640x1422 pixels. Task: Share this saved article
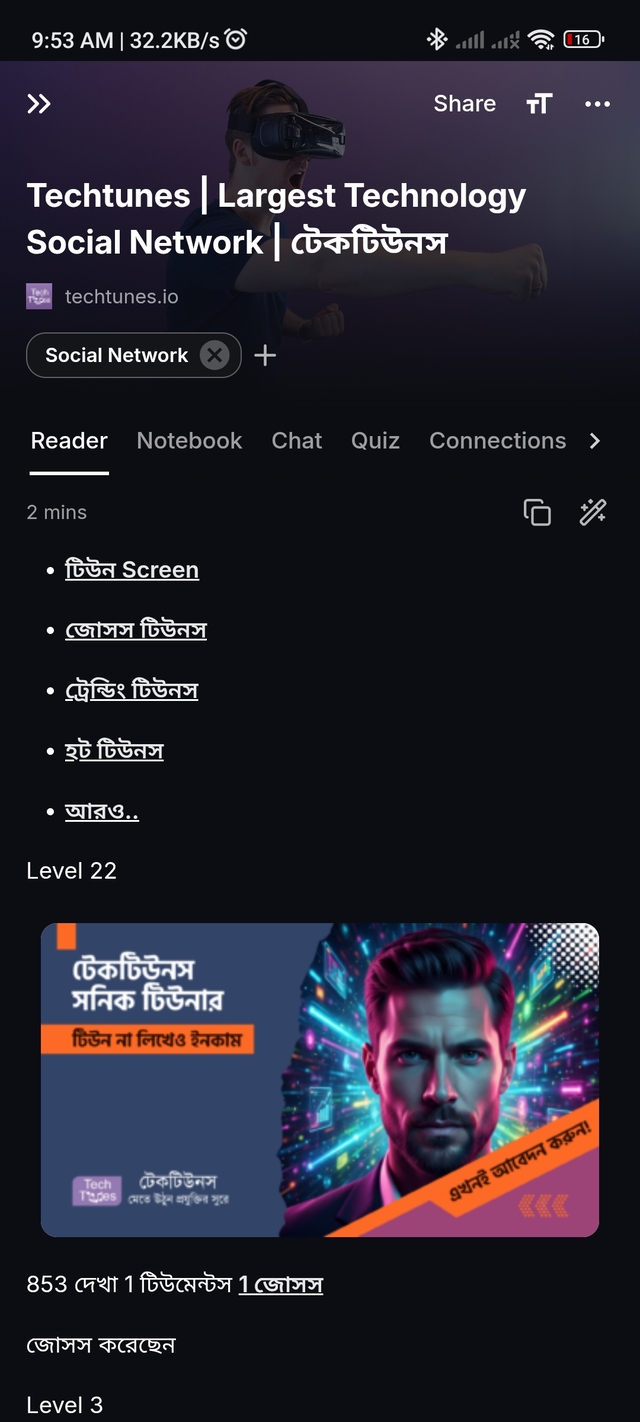pyautogui.click(x=464, y=104)
